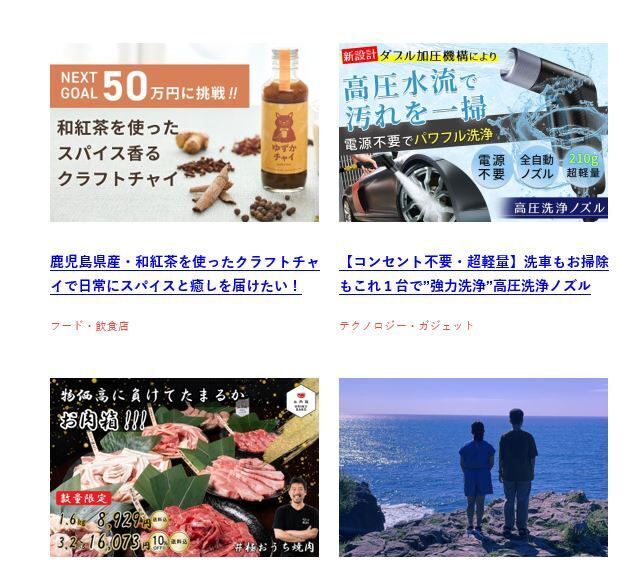Select the テクノロジー・ガジェット category tag
This screenshot has width=642, height=585.
(406, 326)
